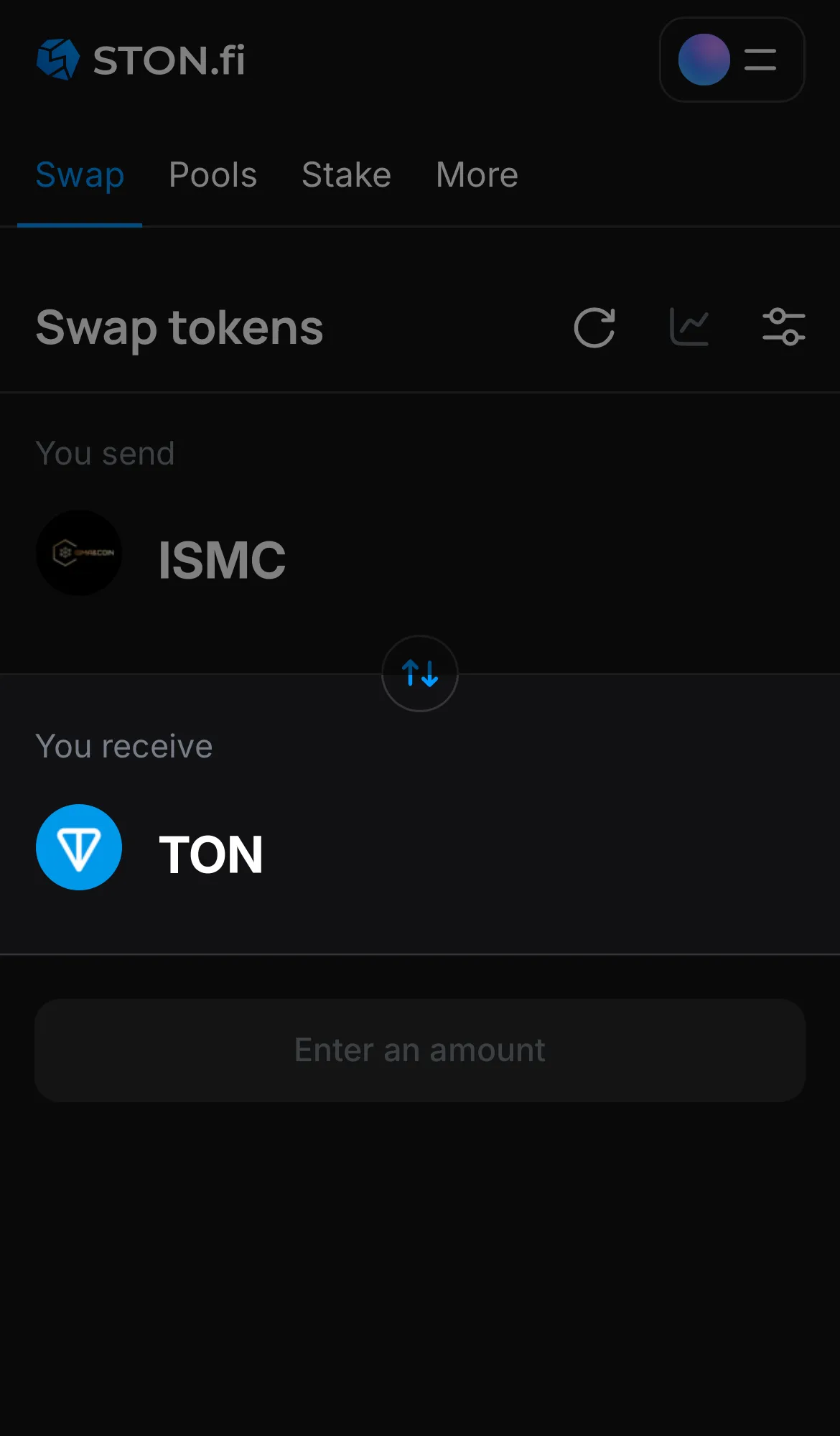840x1436 pixels.
Task: Open the Stake section
Action: pos(346,174)
